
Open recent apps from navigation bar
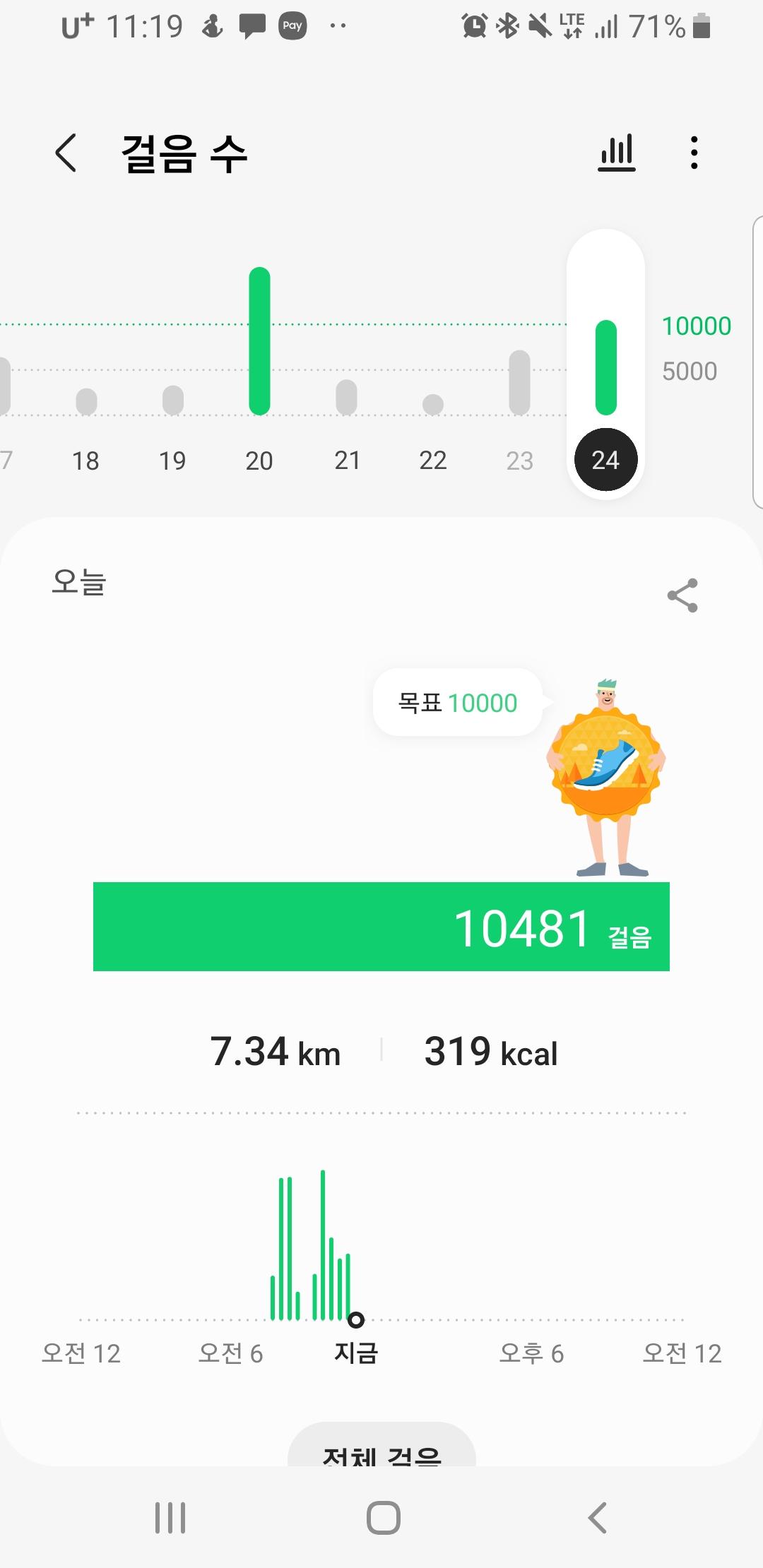tap(170, 1517)
